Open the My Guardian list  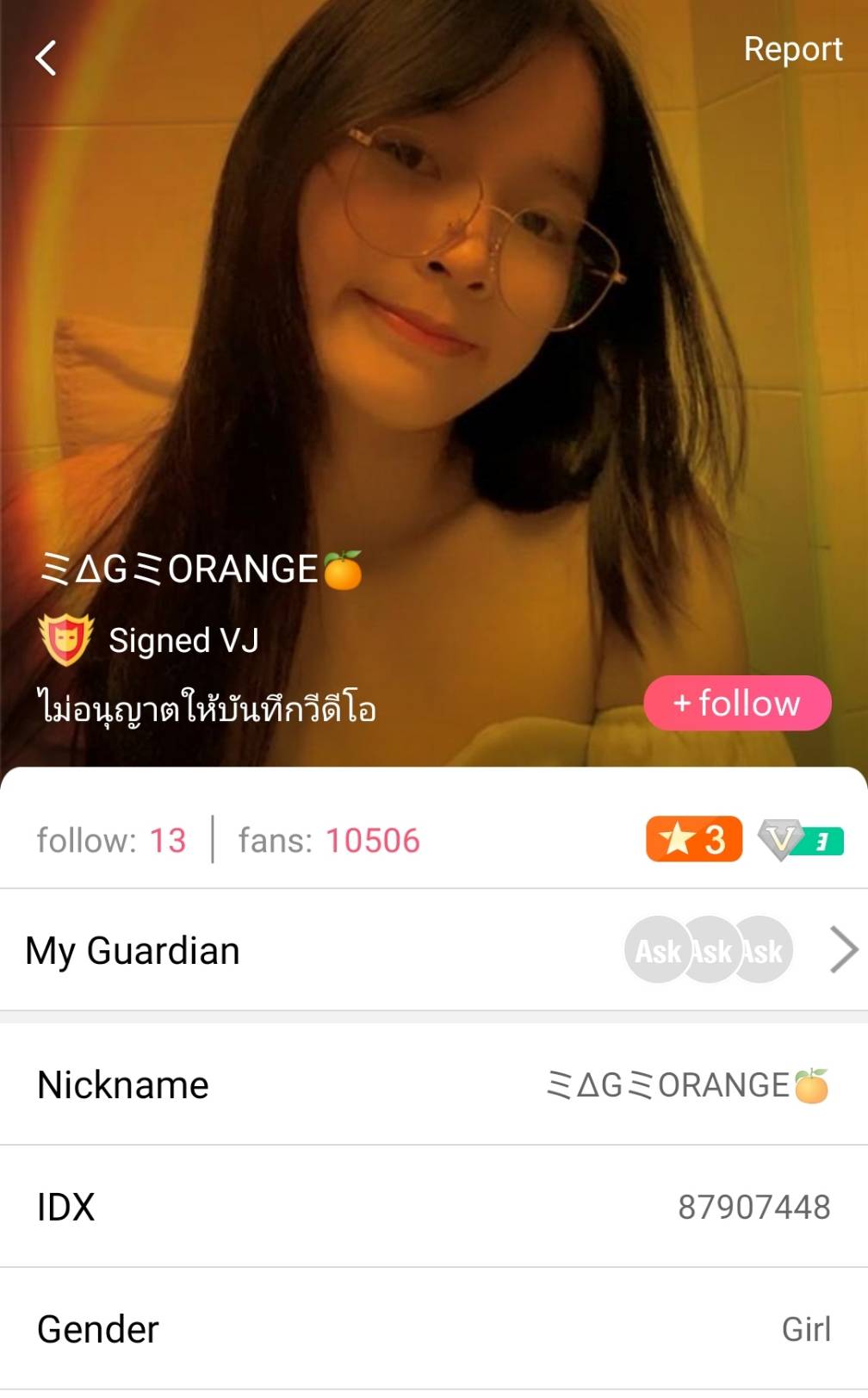click(x=844, y=950)
